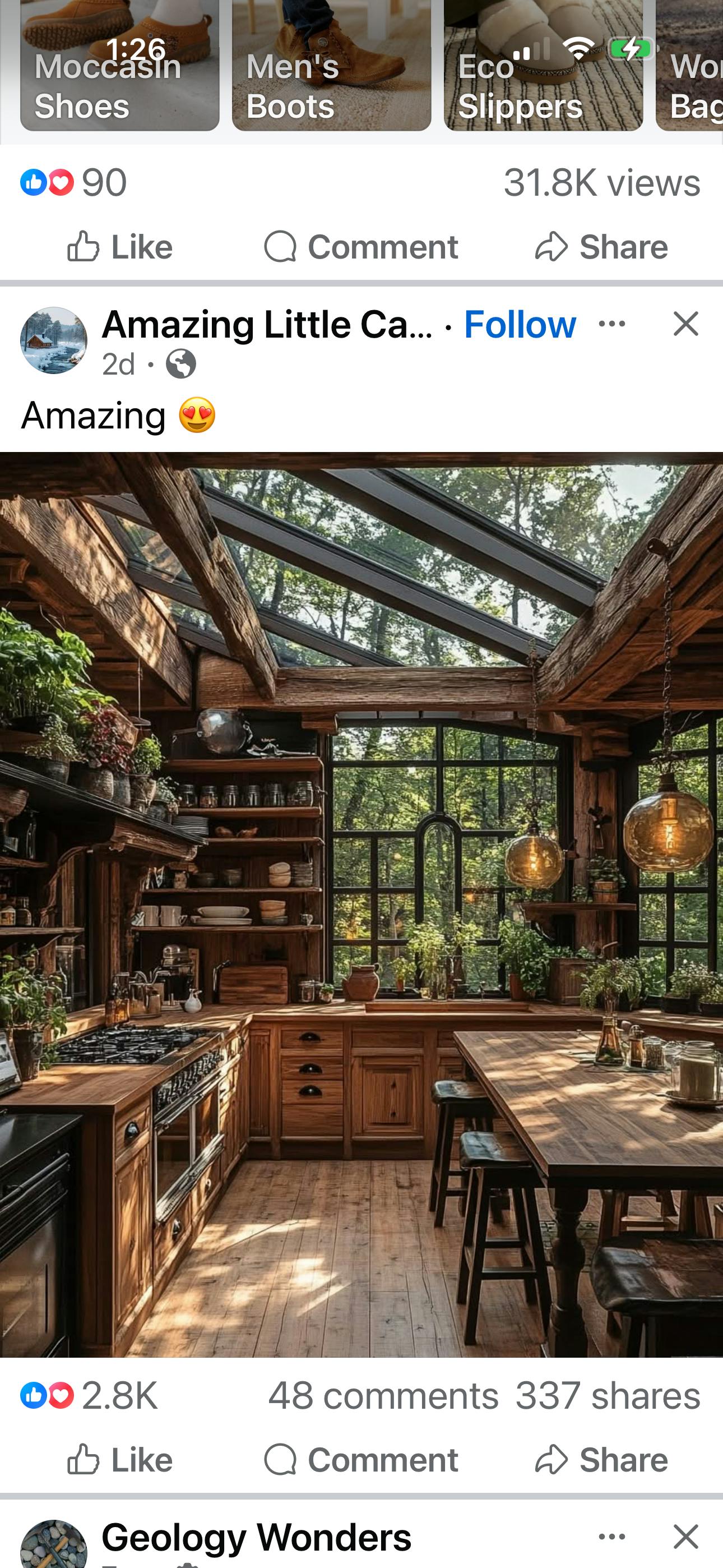View the cabin kitchen photo full screen
Viewport: 723px width, 1568px height.
(x=361, y=904)
